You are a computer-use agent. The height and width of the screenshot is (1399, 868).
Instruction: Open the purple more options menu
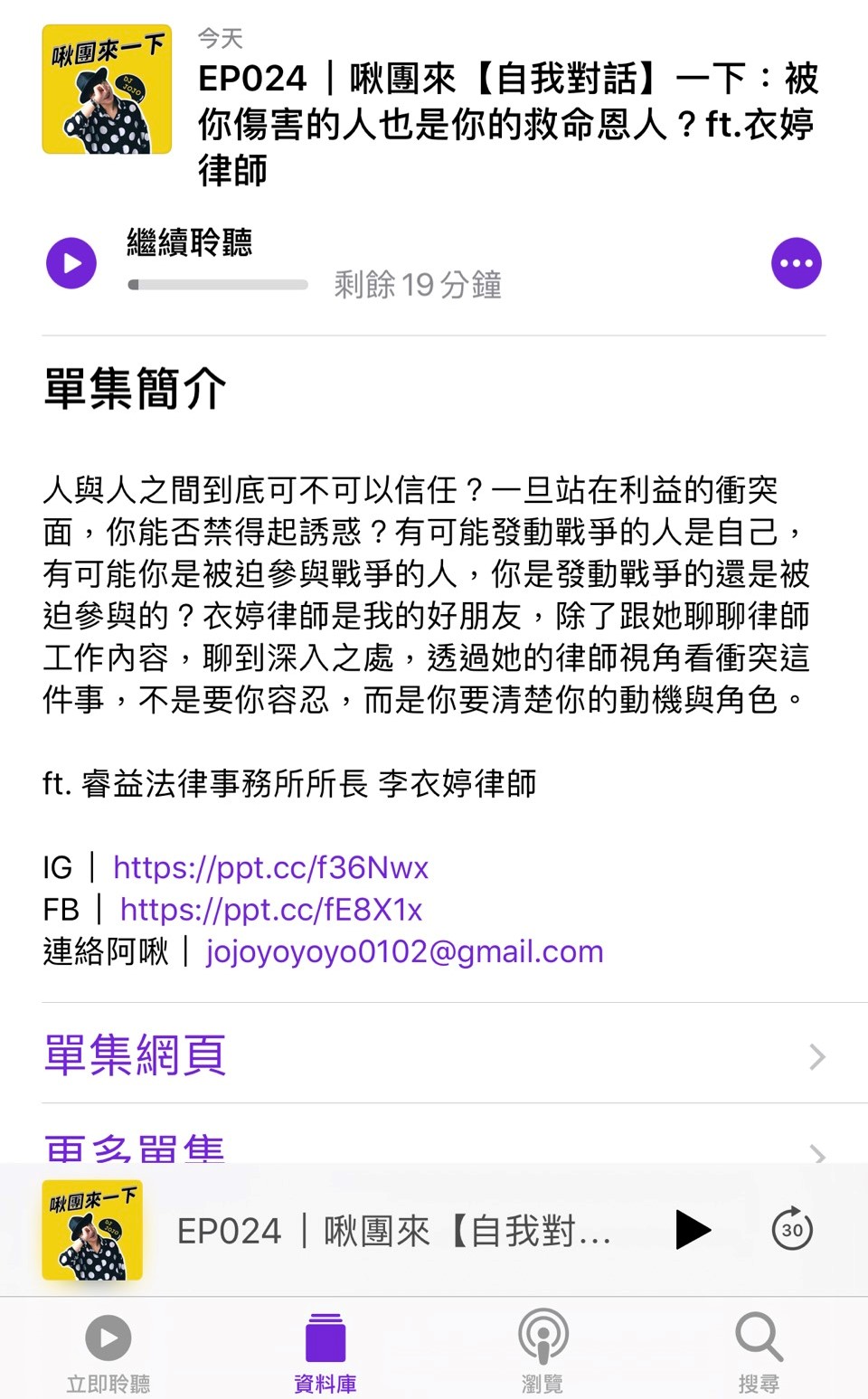click(x=796, y=263)
